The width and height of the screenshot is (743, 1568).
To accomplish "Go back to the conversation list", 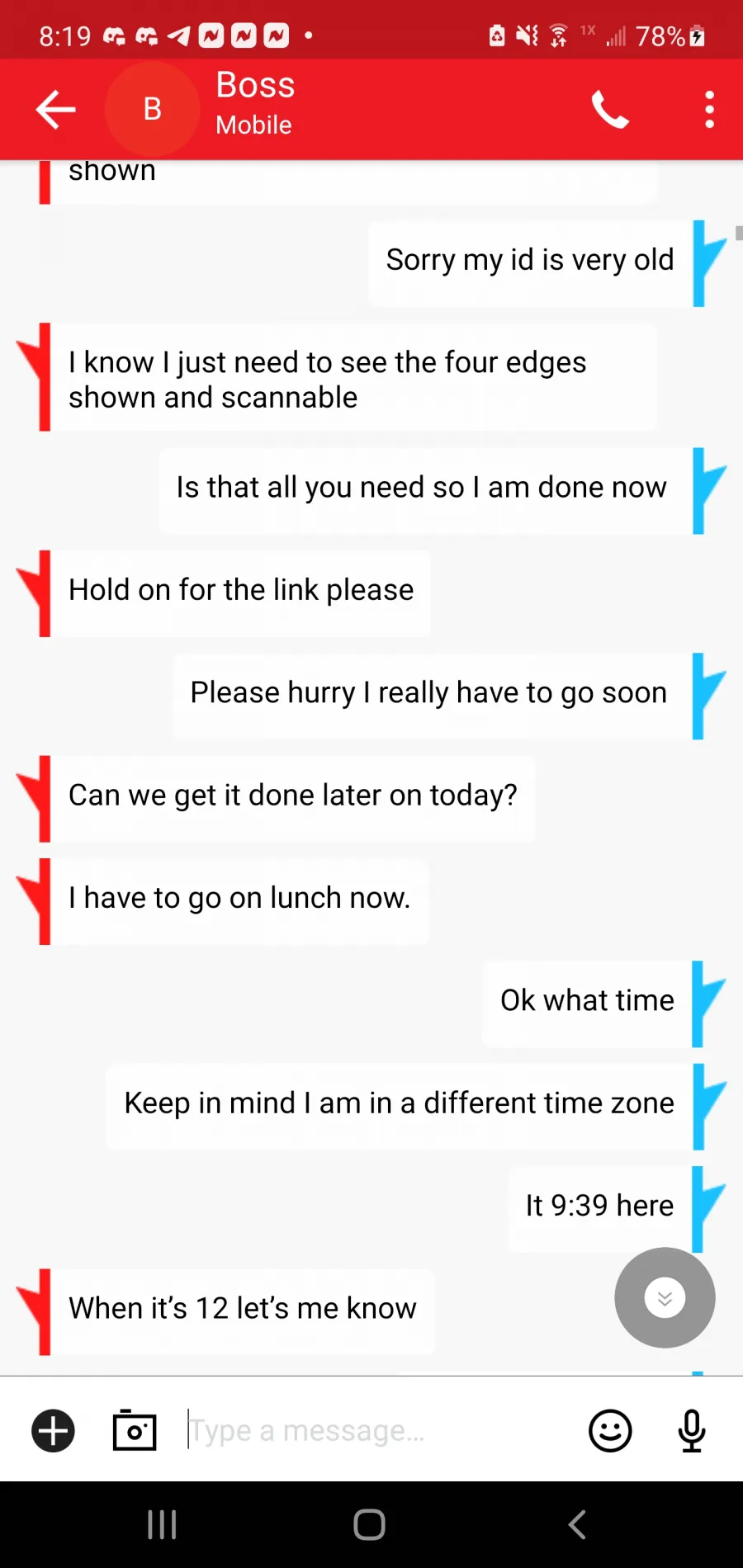I will [x=56, y=109].
